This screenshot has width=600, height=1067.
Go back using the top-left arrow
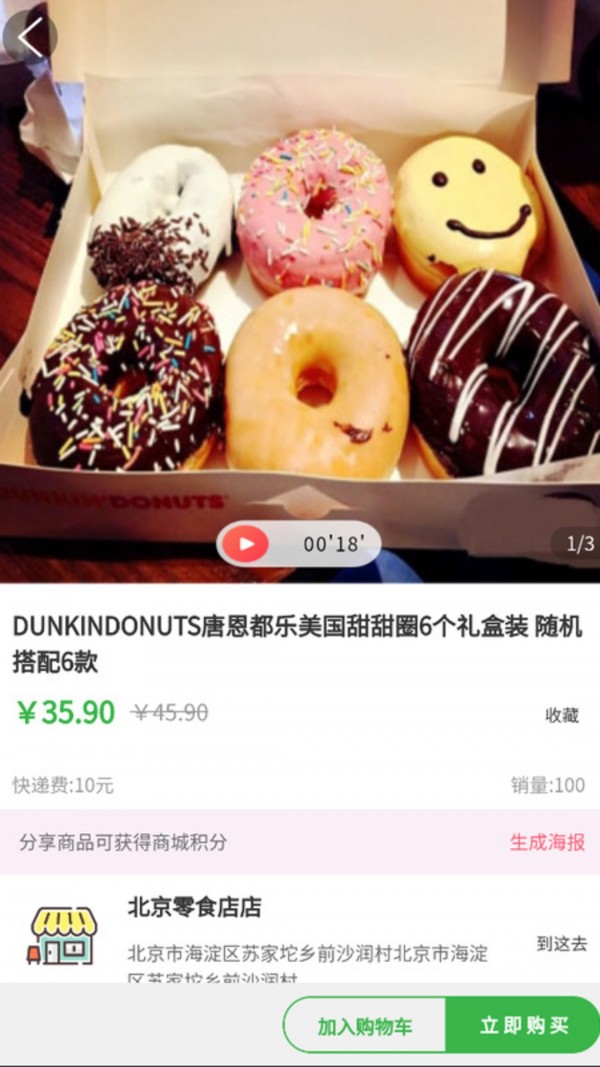coord(30,36)
